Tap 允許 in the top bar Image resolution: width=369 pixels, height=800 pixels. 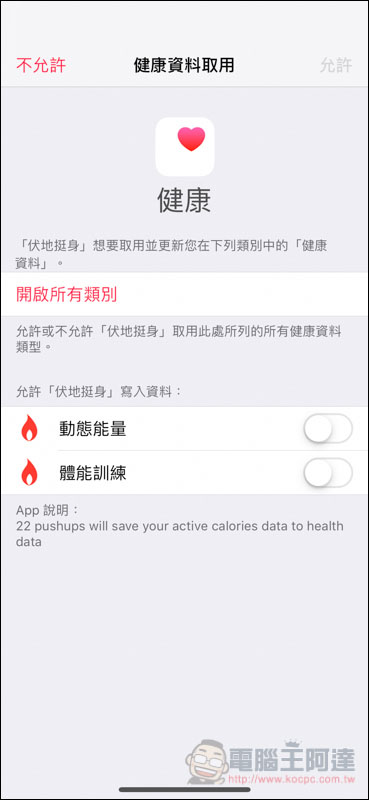coord(336,65)
